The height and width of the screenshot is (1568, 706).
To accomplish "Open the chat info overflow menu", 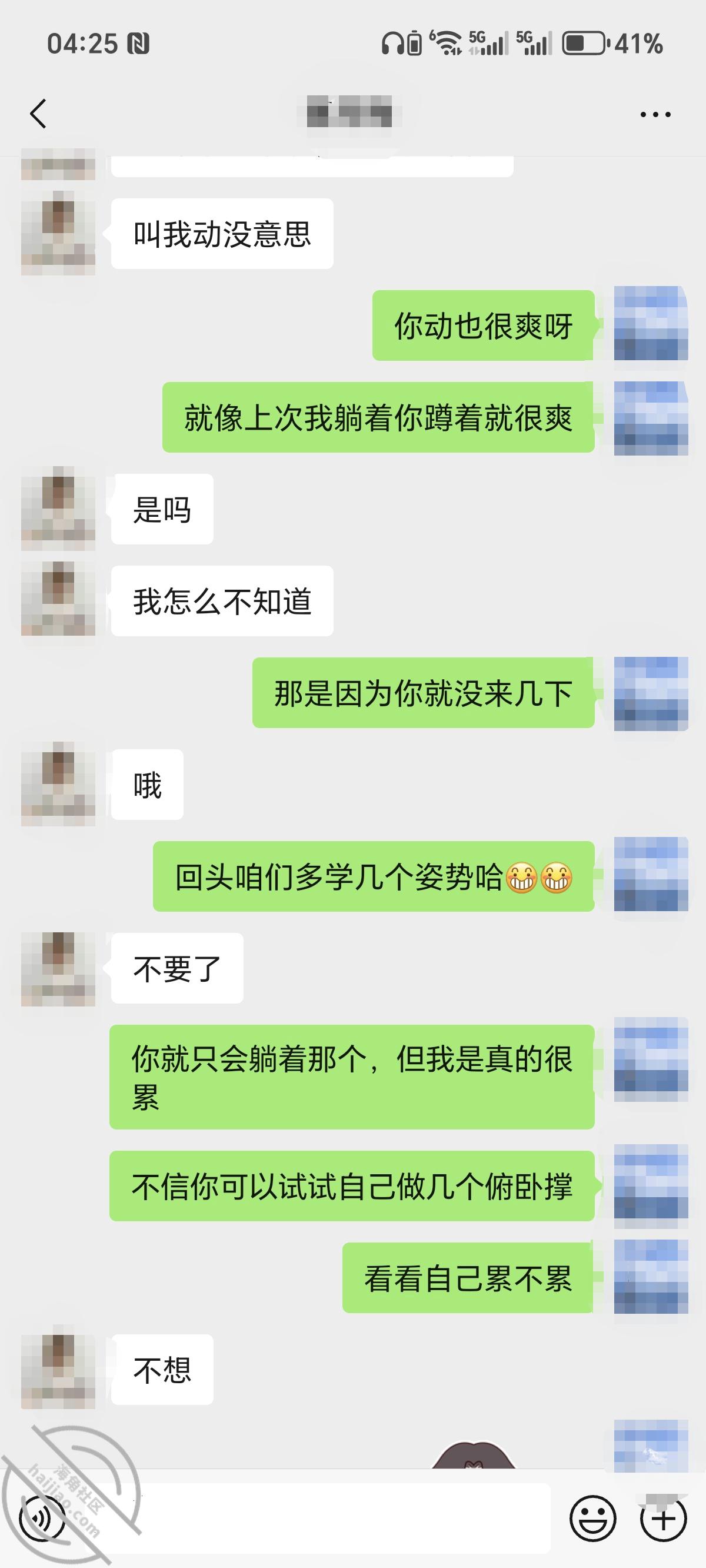I will [x=655, y=114].
